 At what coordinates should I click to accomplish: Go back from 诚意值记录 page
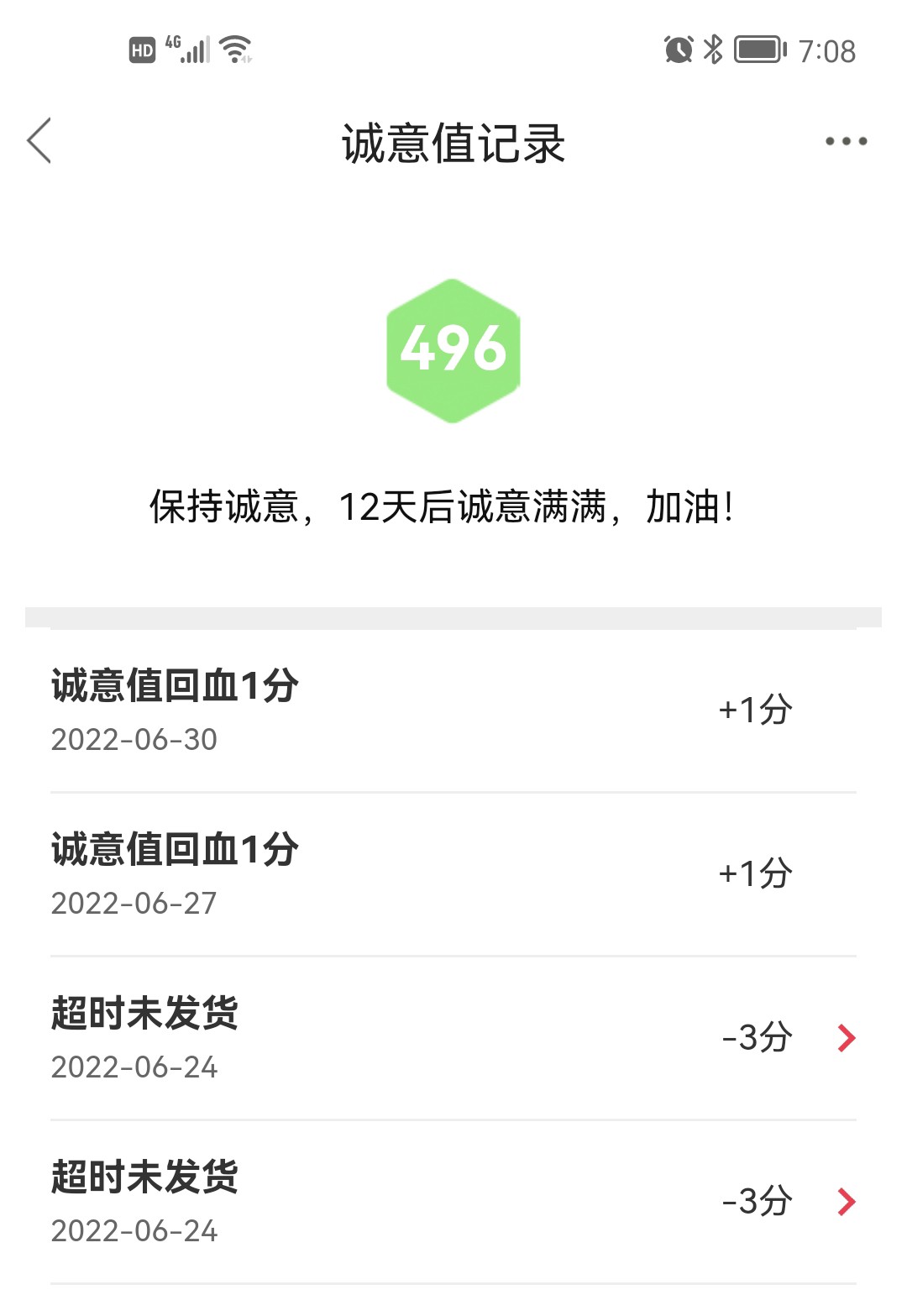pos(39,140)
